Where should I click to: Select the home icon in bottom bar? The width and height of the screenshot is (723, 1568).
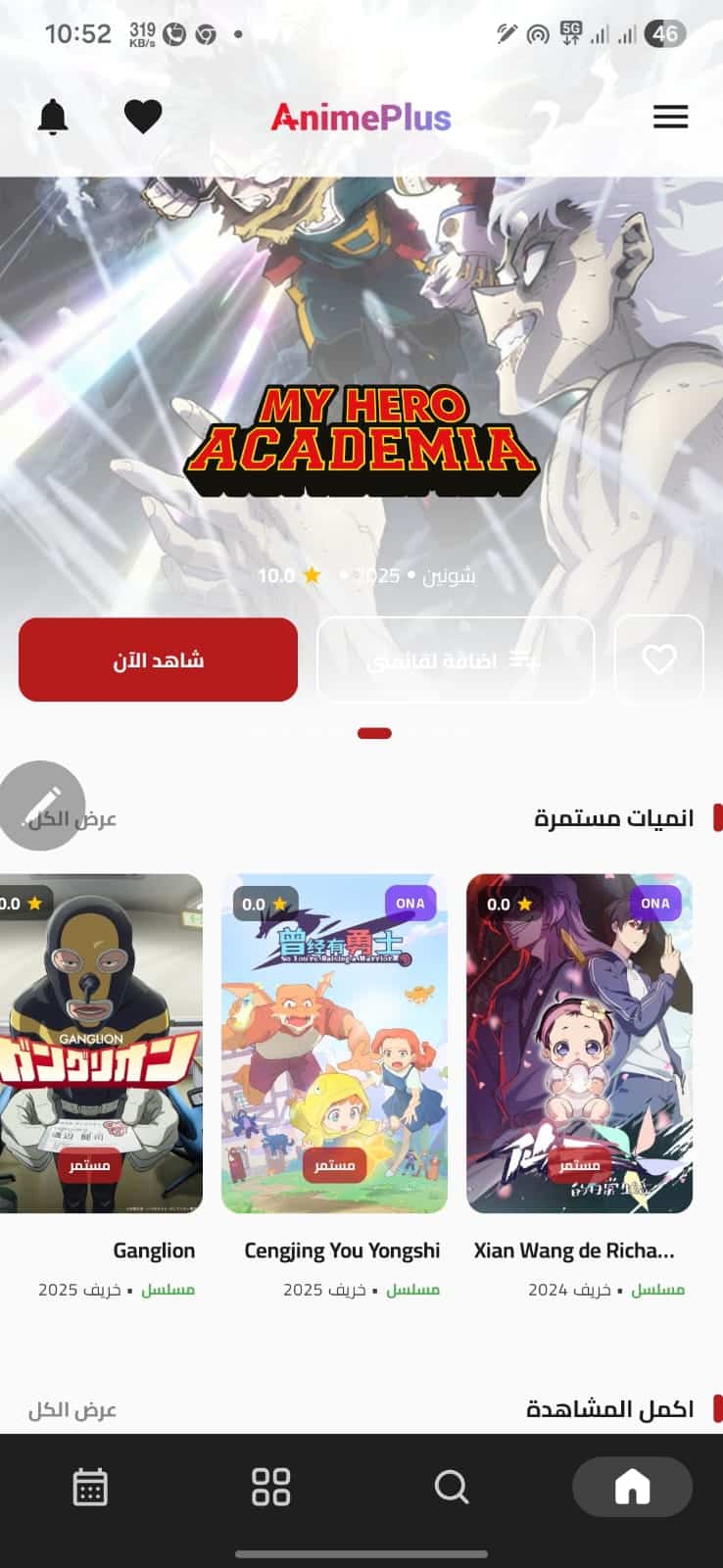coord(632,1486)
